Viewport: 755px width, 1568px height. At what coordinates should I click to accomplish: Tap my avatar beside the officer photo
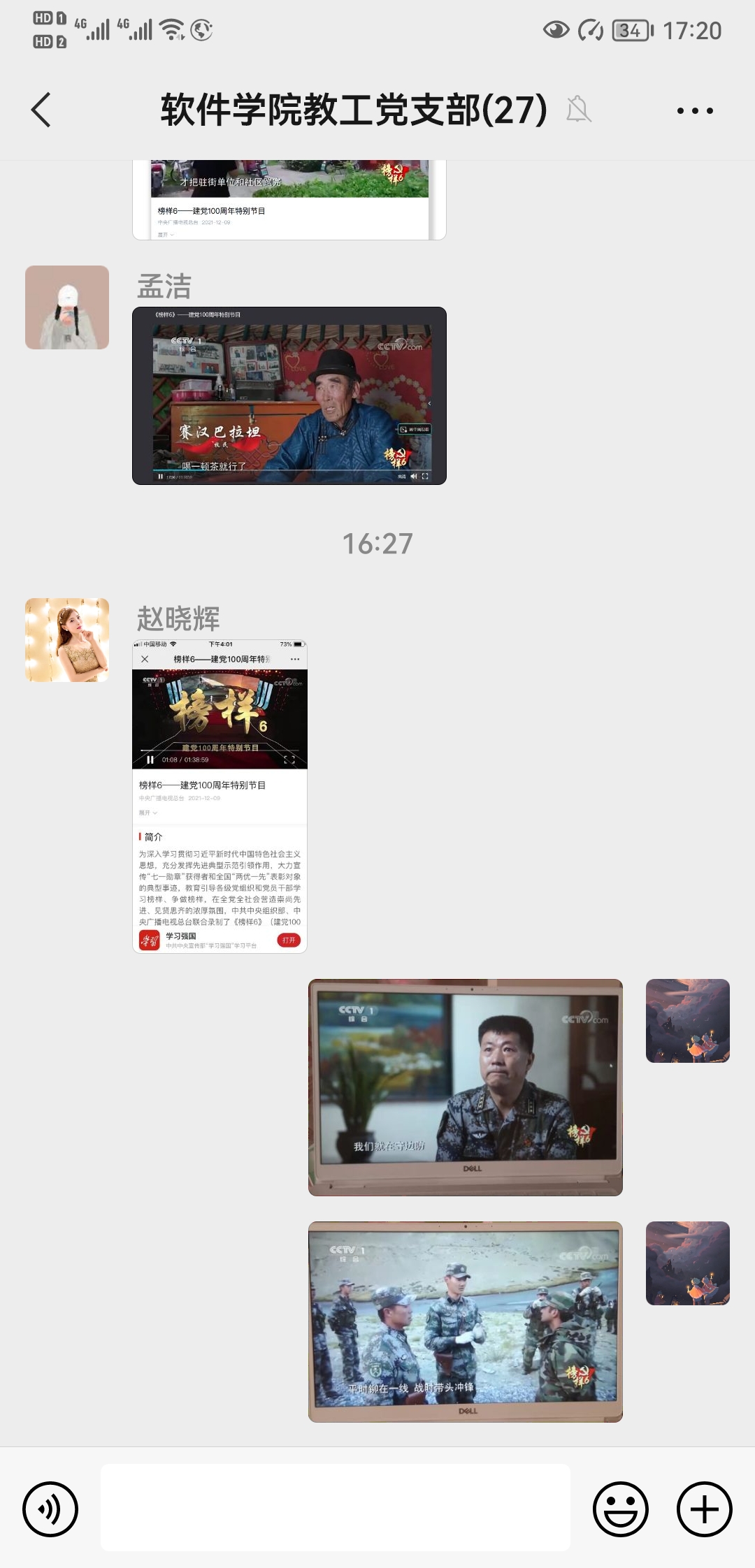pos(687,1021)
